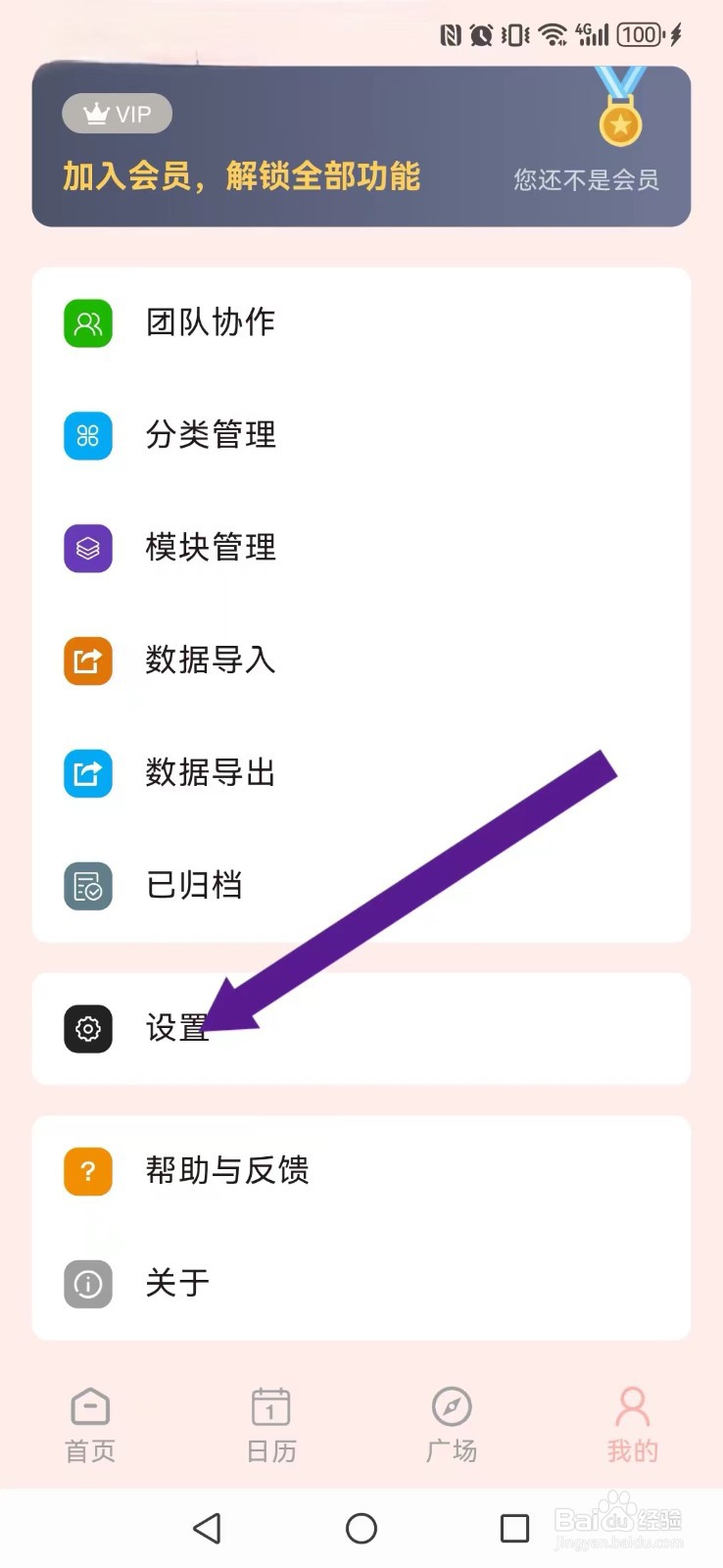Tap the 您还不是会员 membership status text
723x1568 pixels.
(x=585, y=179)
